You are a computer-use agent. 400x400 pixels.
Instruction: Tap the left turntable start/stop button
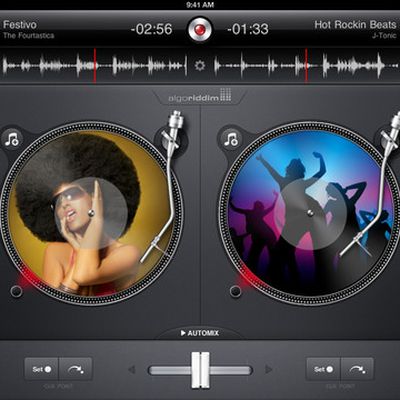(16, 291)
